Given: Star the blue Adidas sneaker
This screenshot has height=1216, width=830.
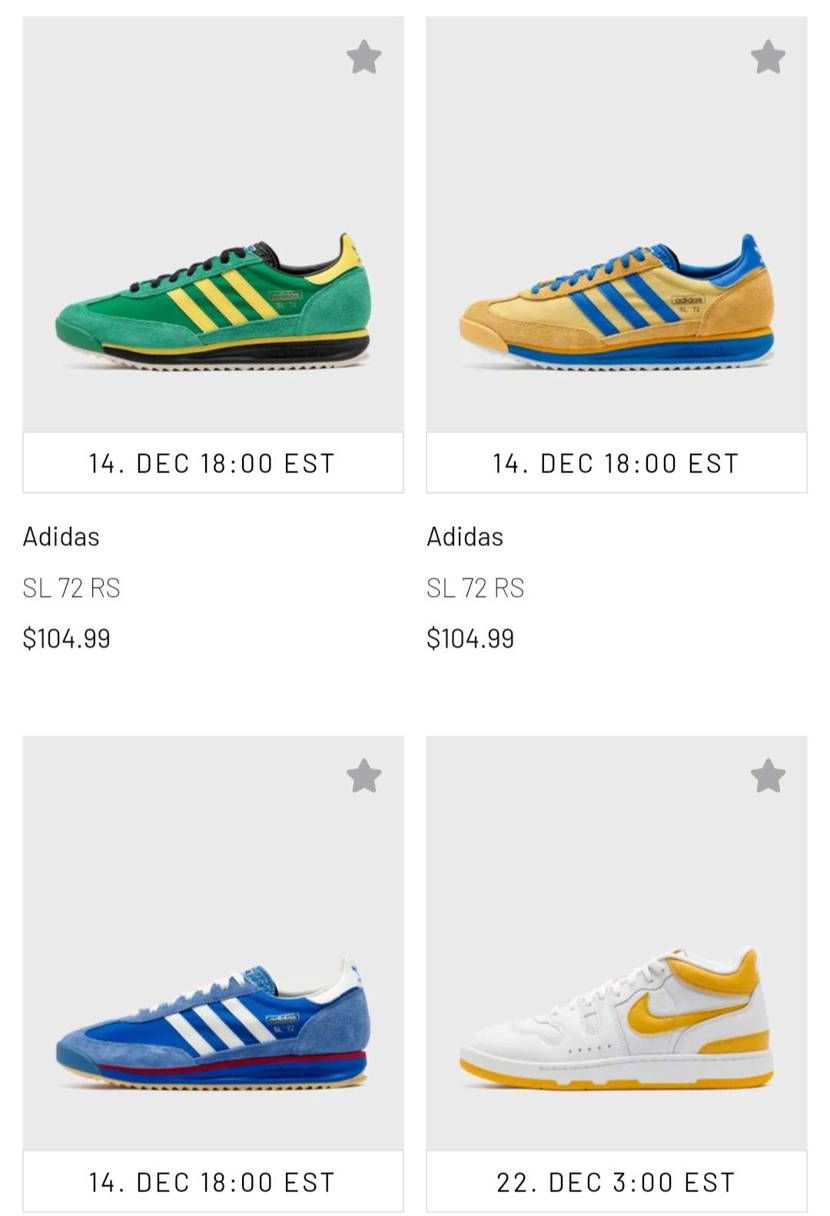Looking at the screenshot, I should (x=364, y=775).
